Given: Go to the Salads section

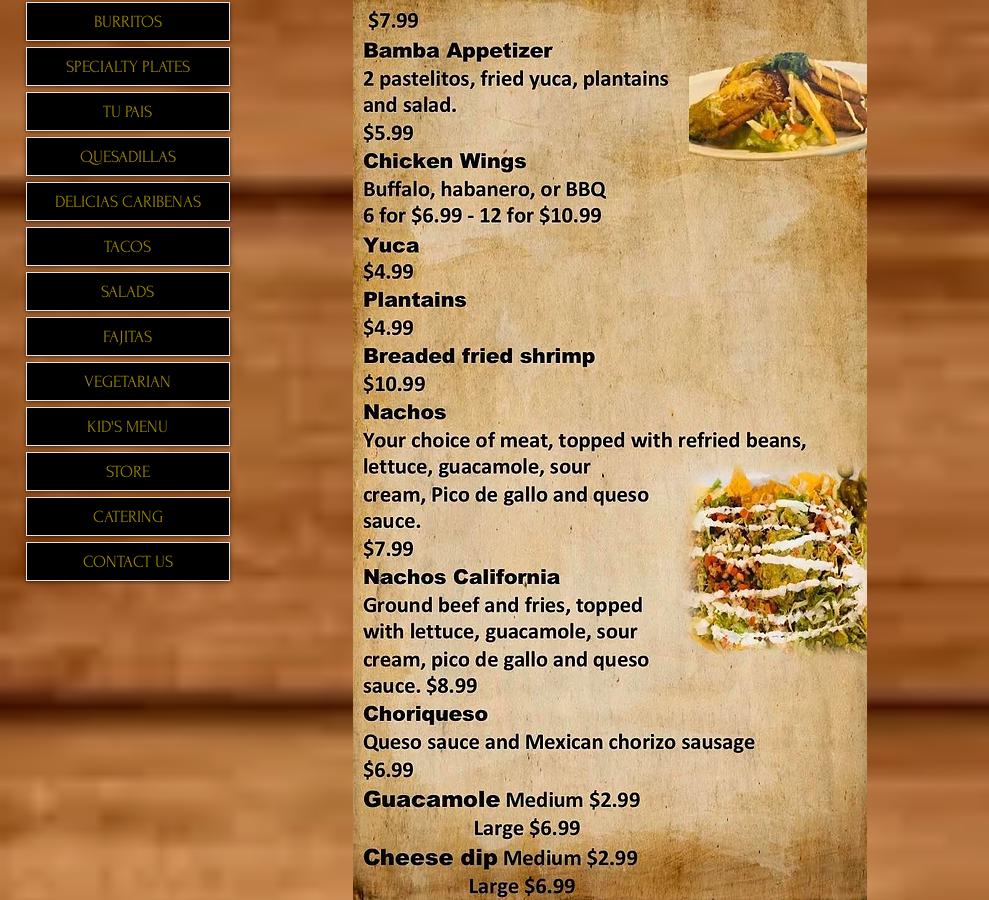Looking at the screenshot, I should click(128, 291).
